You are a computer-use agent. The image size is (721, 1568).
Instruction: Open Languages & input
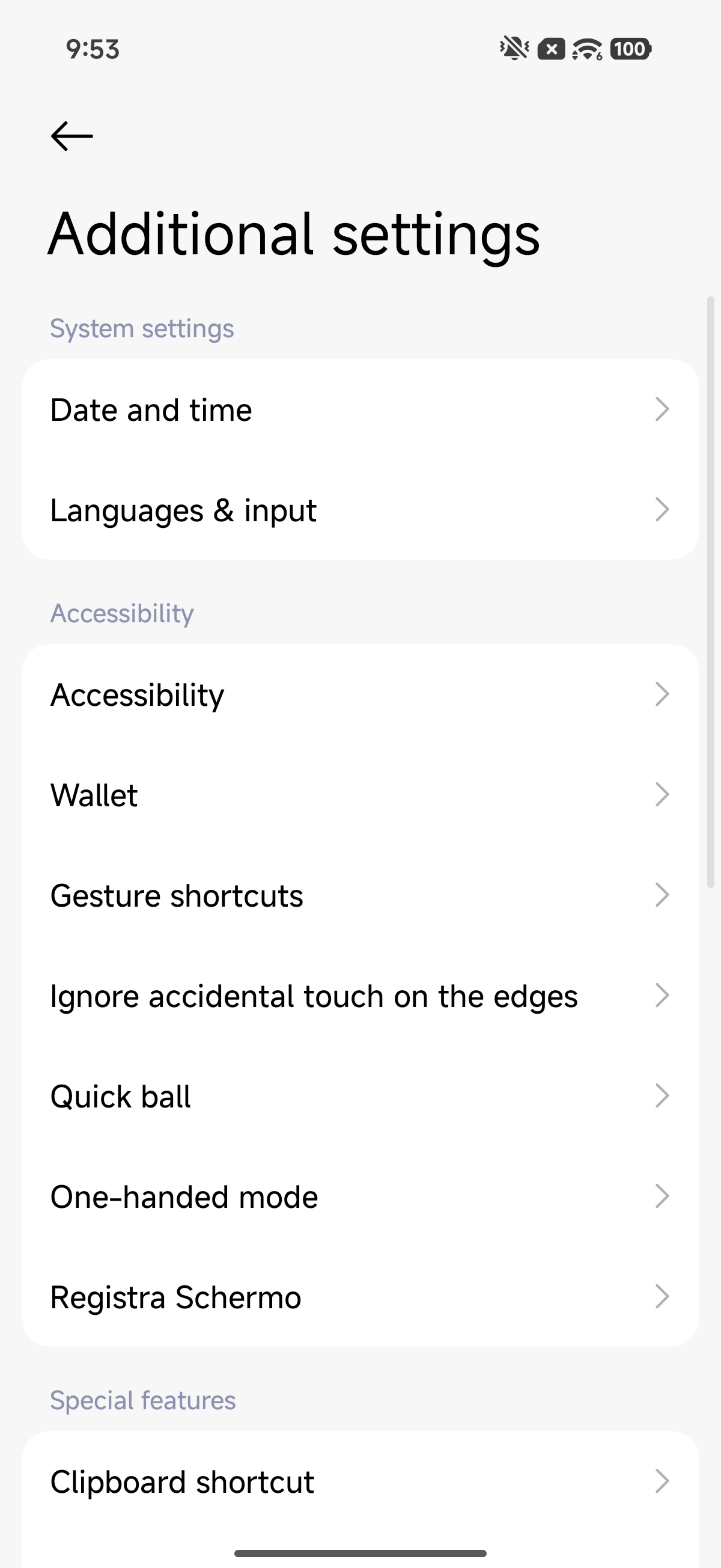(x=360, y=510)
